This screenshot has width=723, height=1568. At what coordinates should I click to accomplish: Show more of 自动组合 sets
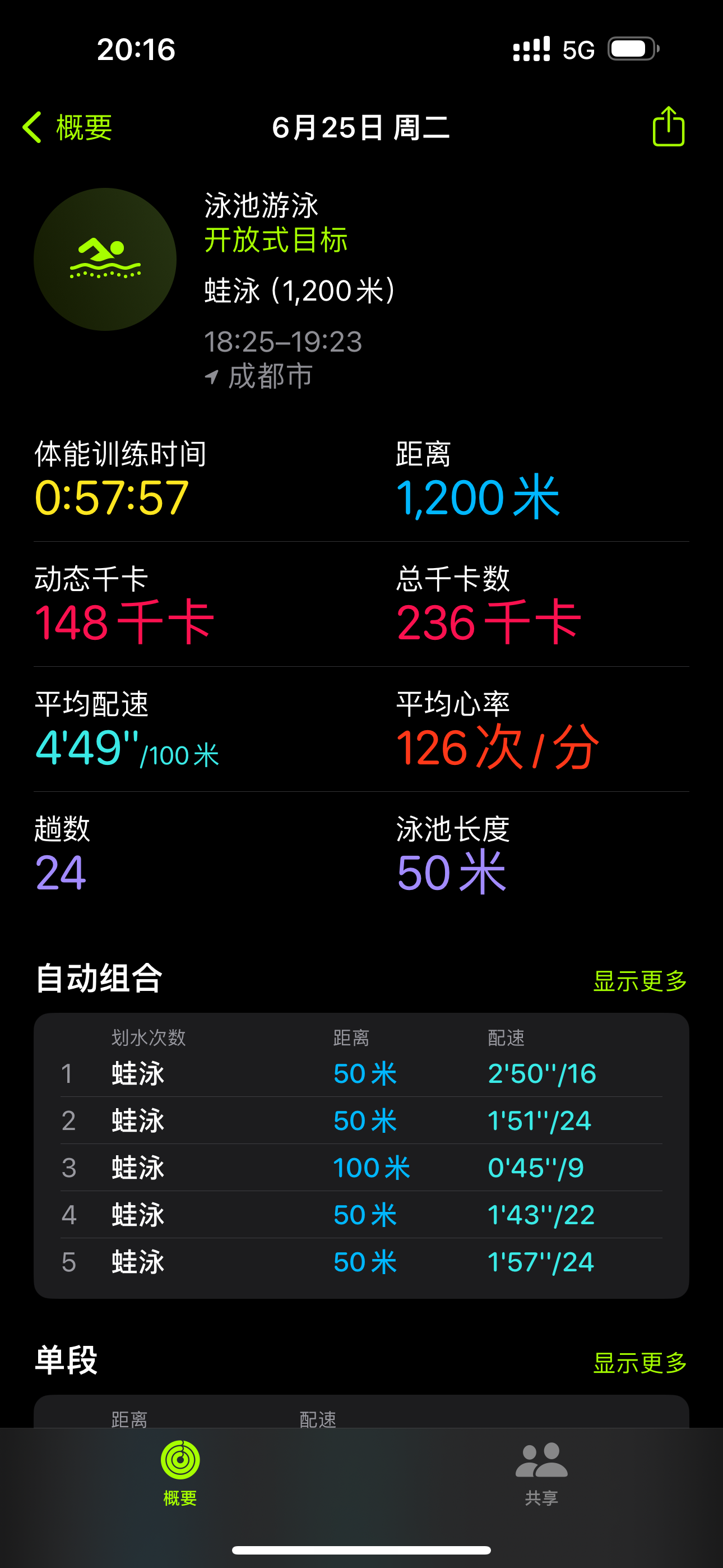(639, 981)
